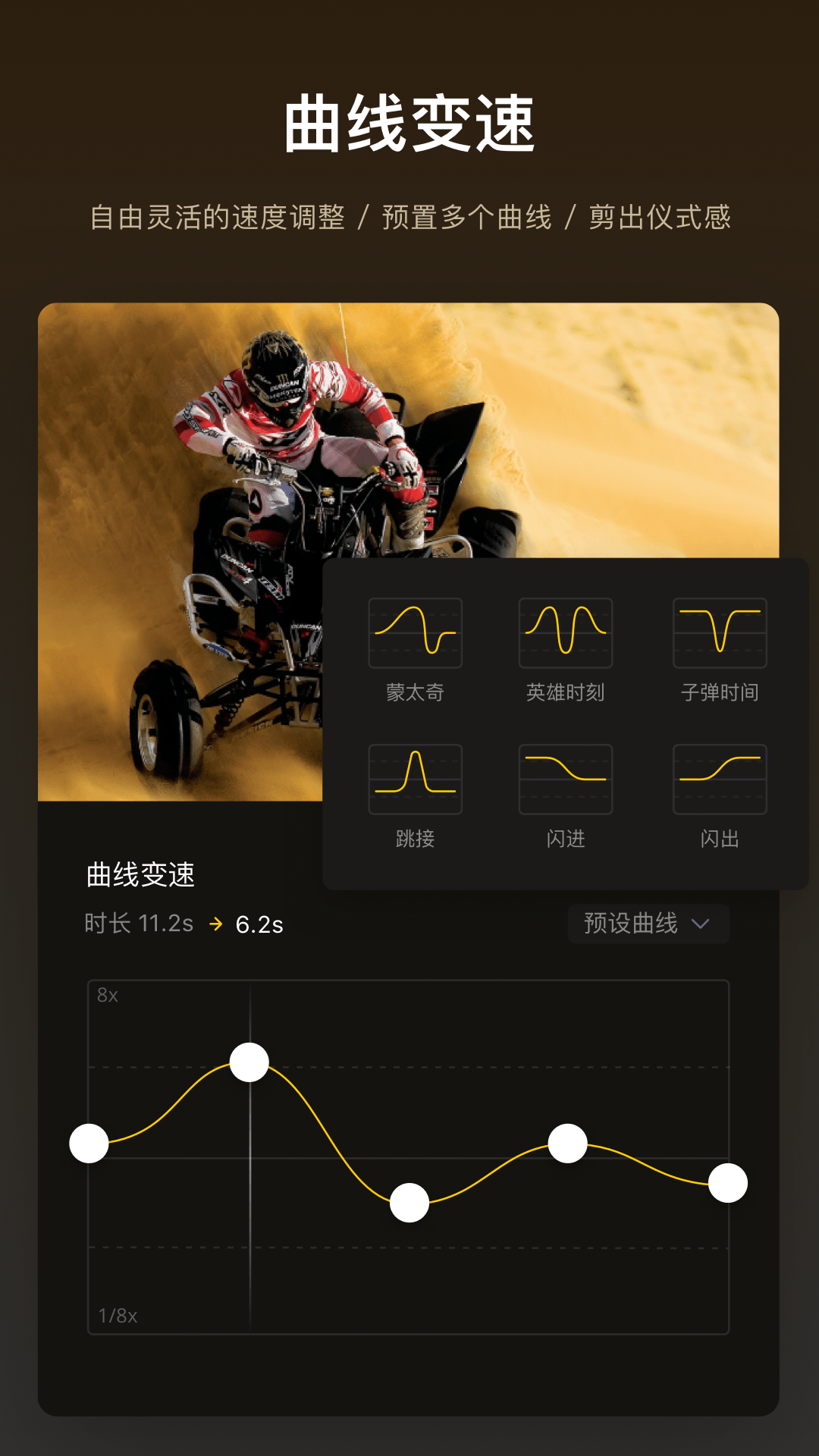
Task: Click the arrow between 11.2s and 6.2s
Action: coord(218,924)
